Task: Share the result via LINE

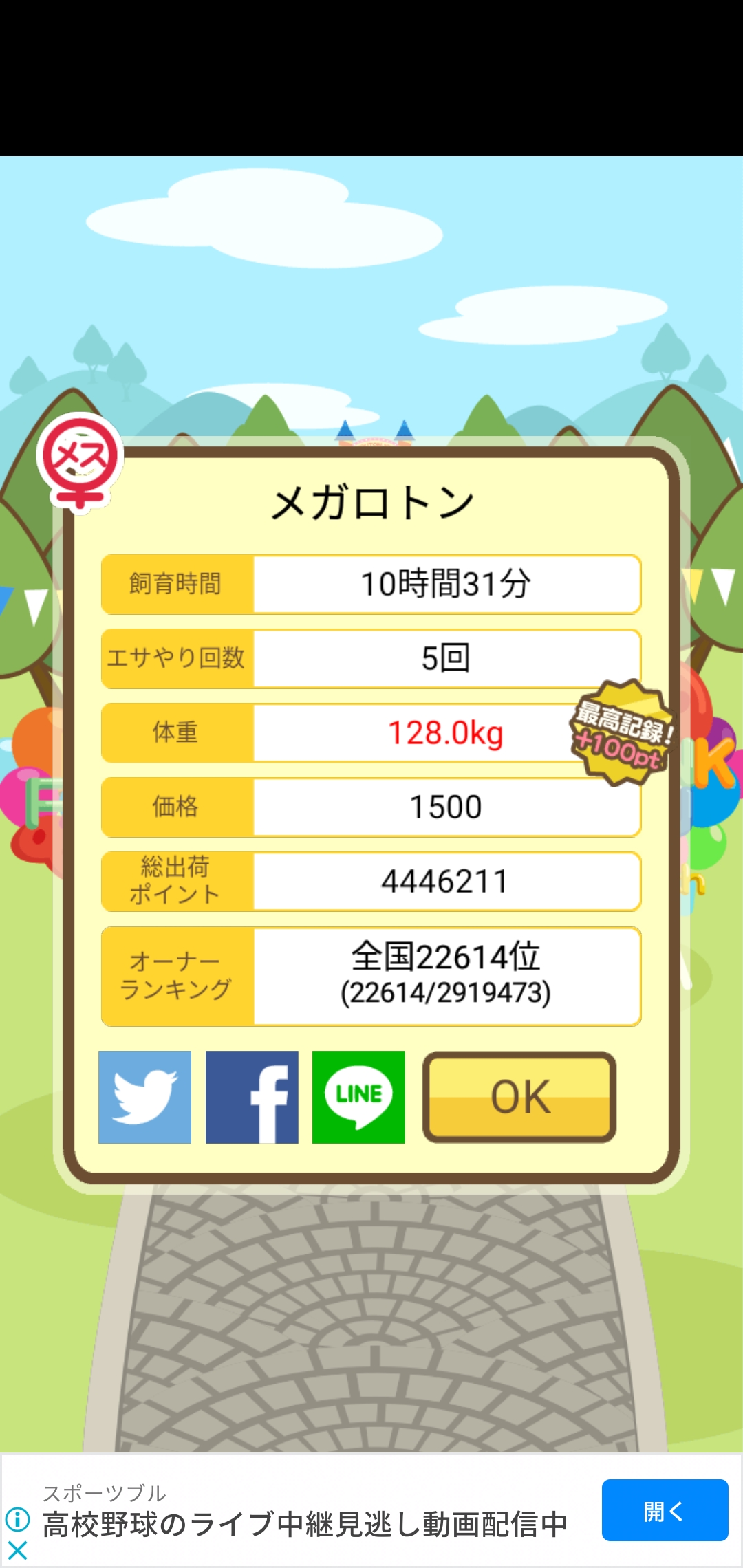Action: [358, 1097]
